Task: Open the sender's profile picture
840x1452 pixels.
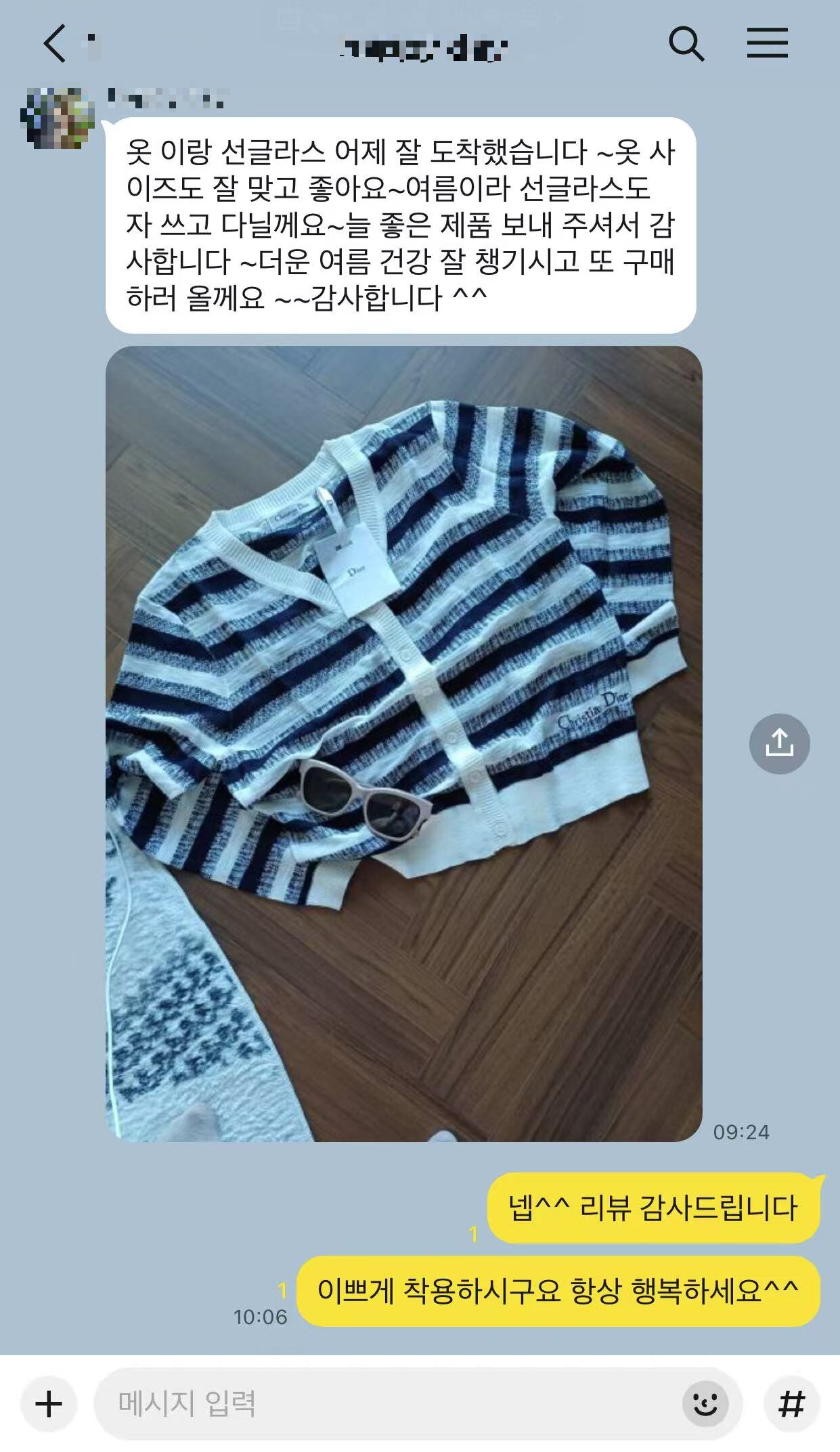Action: 58,117
